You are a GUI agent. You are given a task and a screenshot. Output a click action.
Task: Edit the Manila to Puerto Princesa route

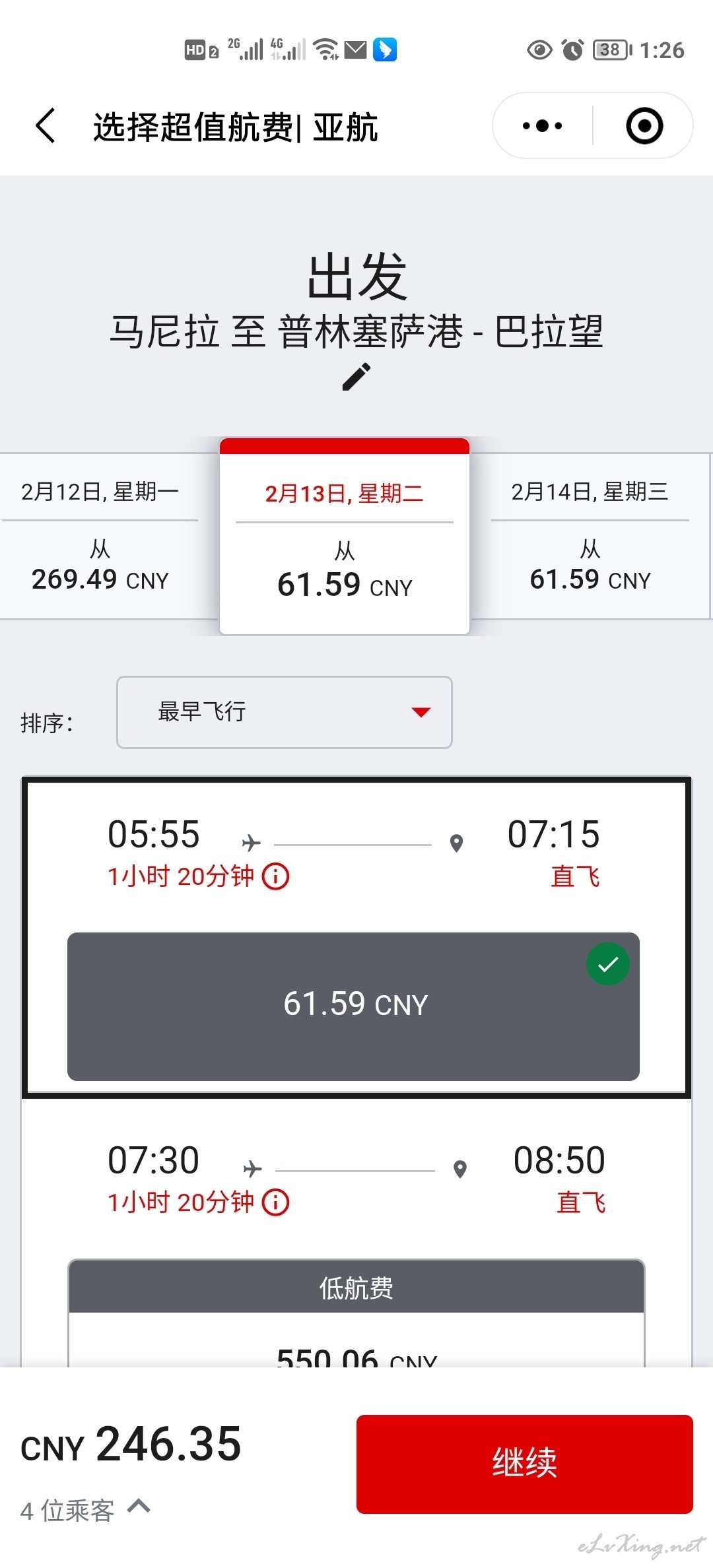(356, 377)
